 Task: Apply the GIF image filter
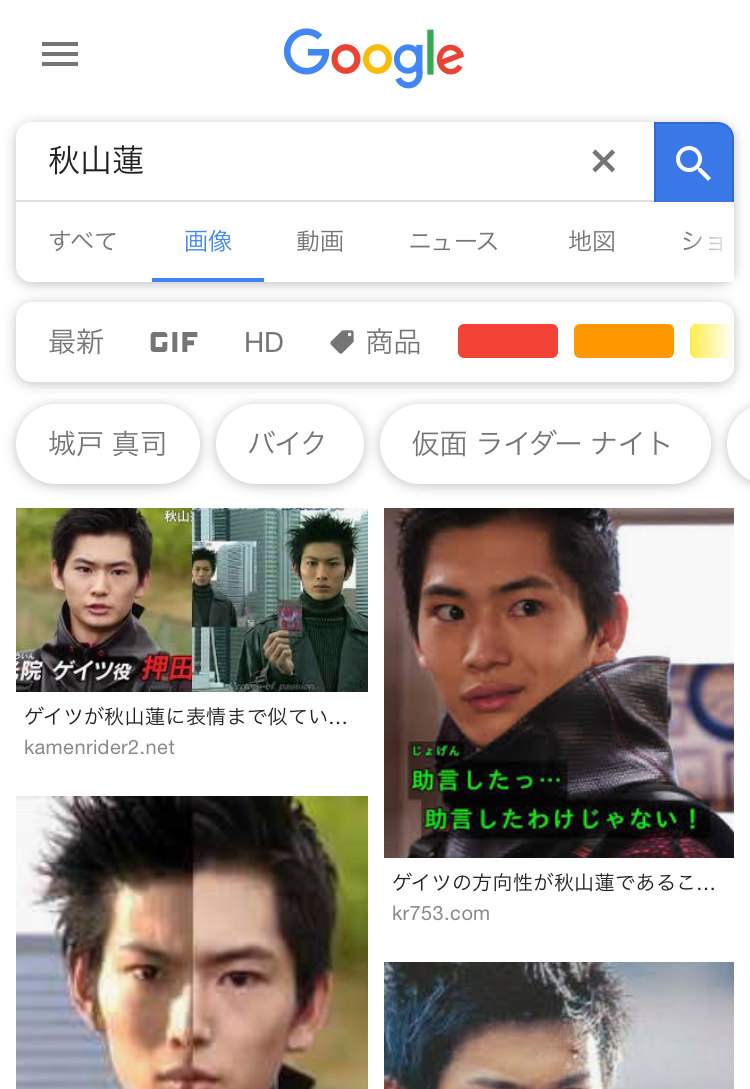(x=173, y=342)
